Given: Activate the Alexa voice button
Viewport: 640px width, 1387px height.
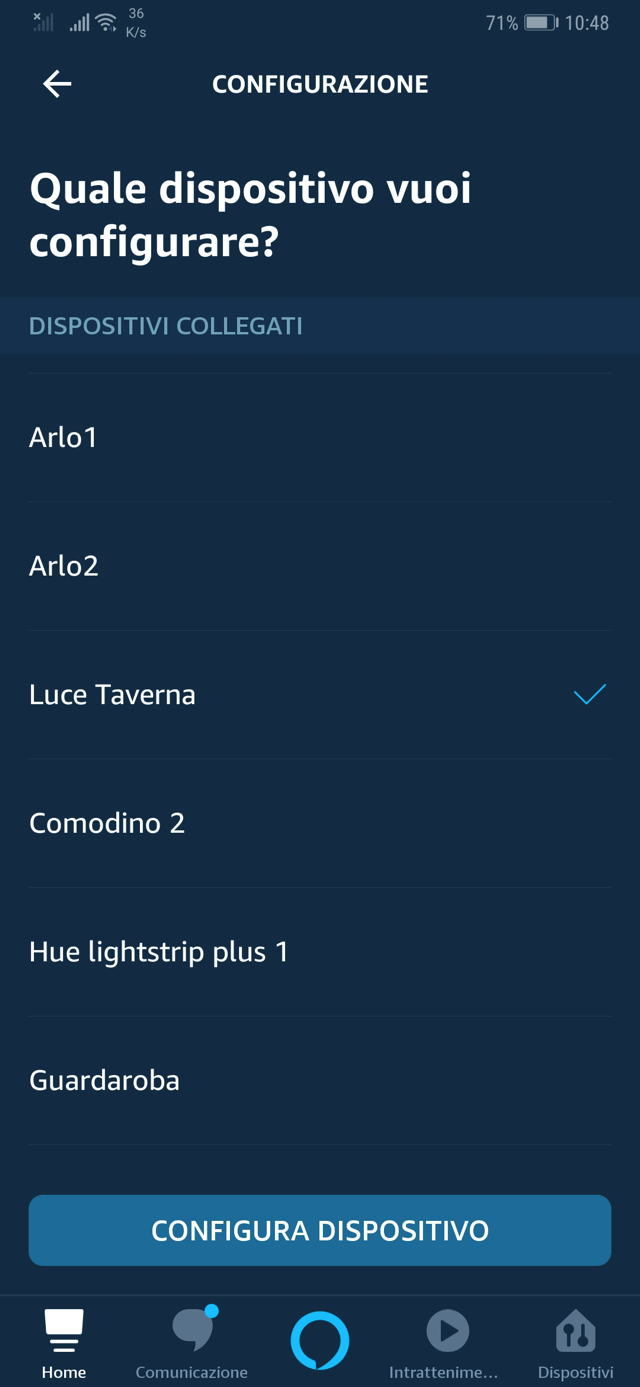Looking at the screenshot, I should (320, 1340).
